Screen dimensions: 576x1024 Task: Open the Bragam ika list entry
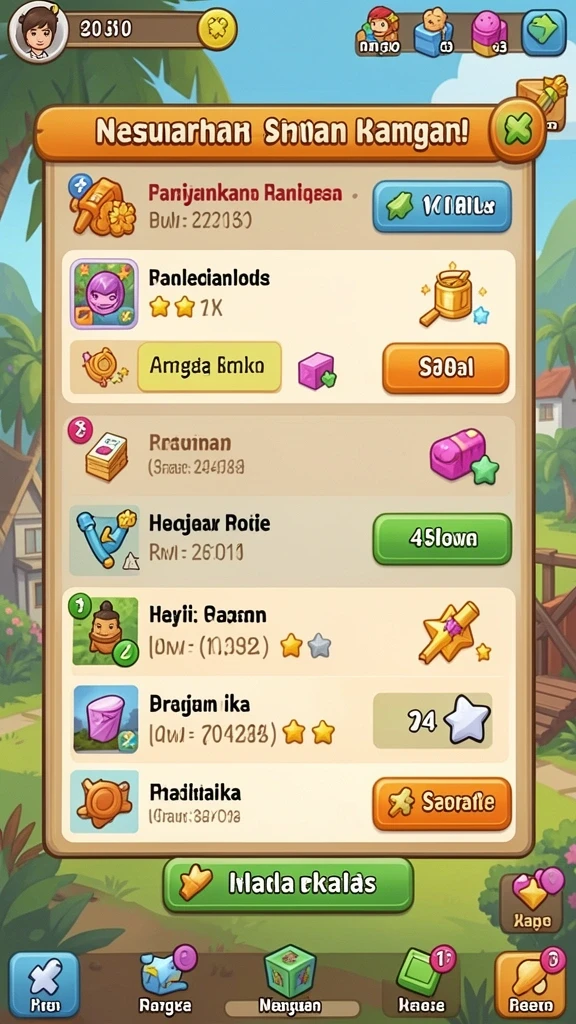288,720
